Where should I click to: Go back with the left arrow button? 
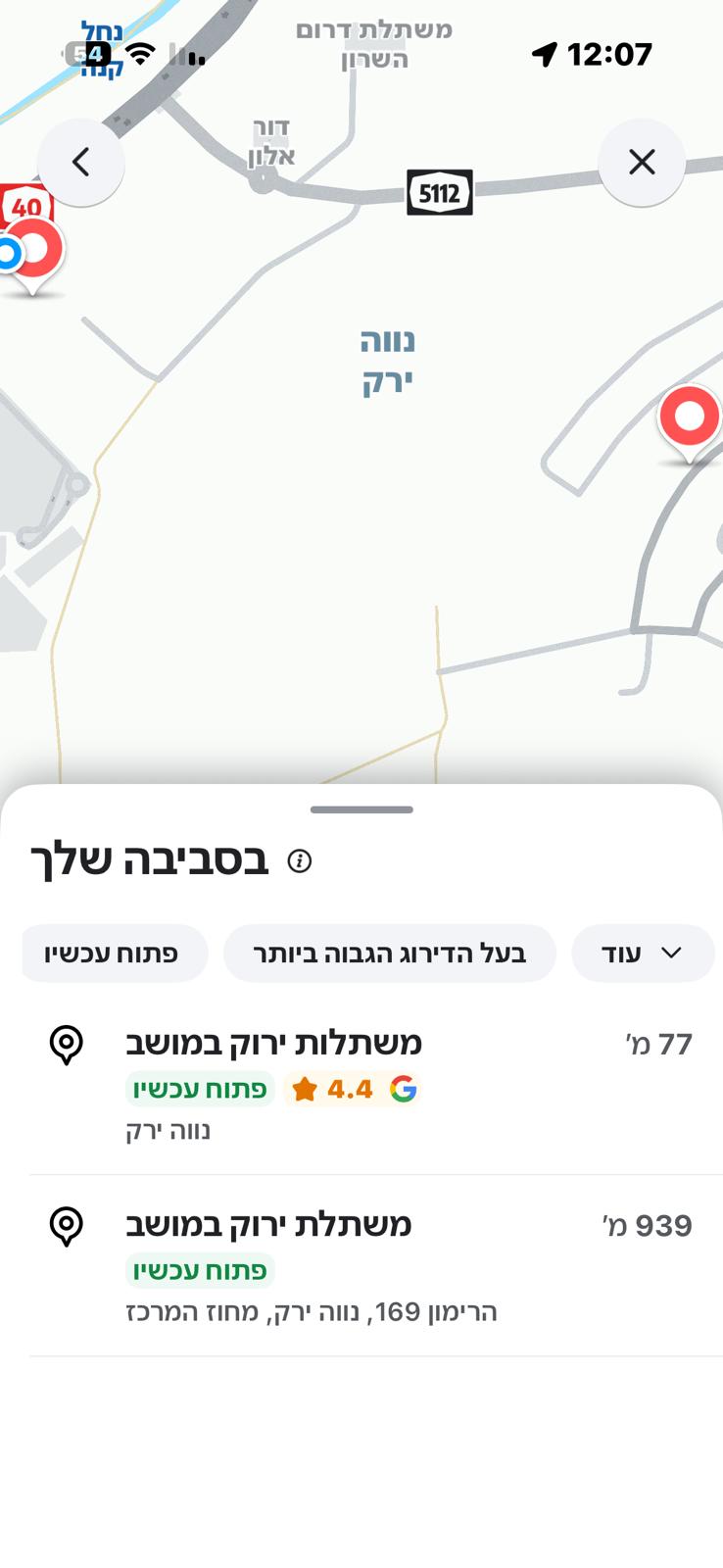80,163
